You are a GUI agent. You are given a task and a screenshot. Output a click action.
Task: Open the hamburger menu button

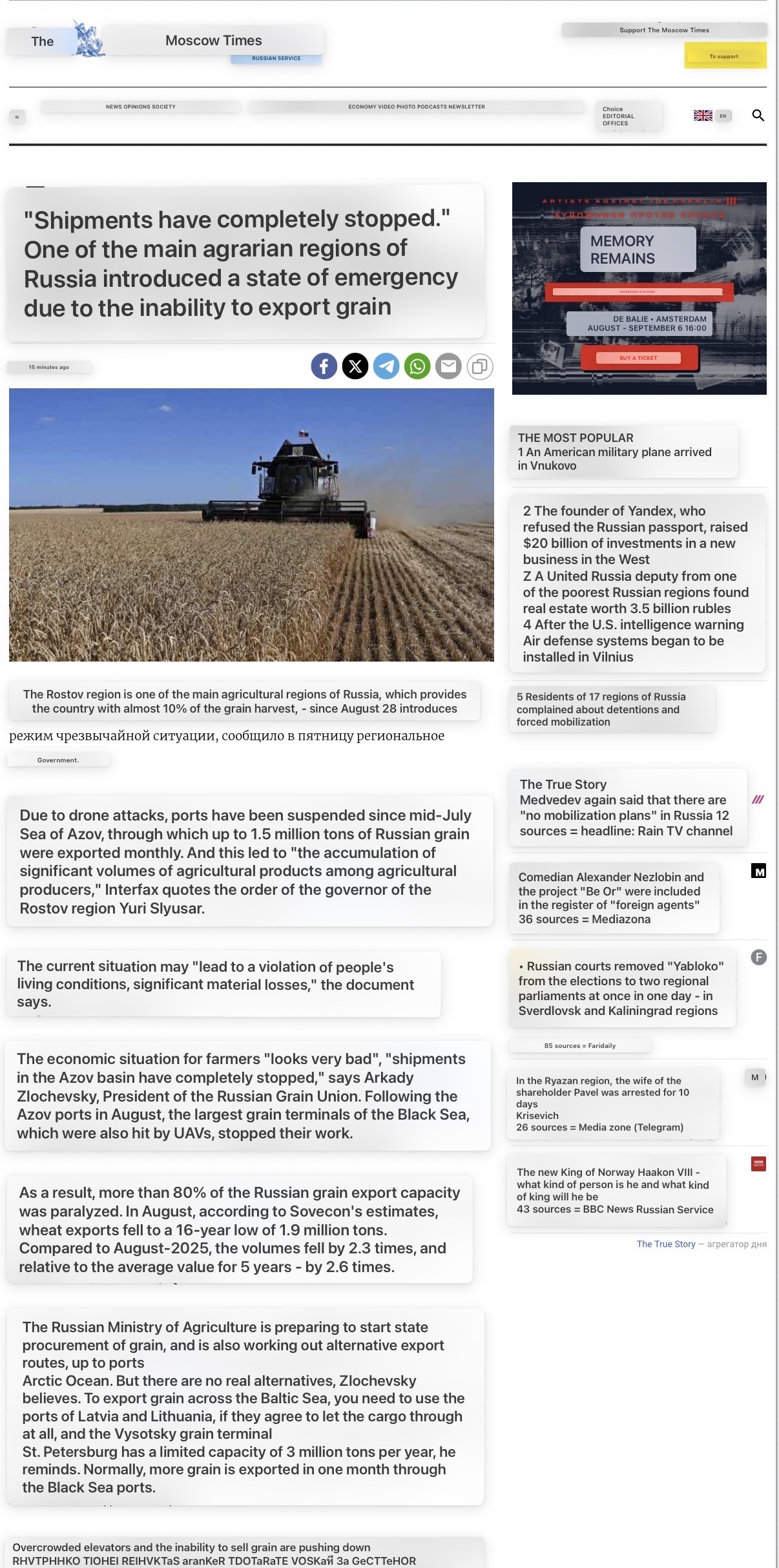pos(17,117)
